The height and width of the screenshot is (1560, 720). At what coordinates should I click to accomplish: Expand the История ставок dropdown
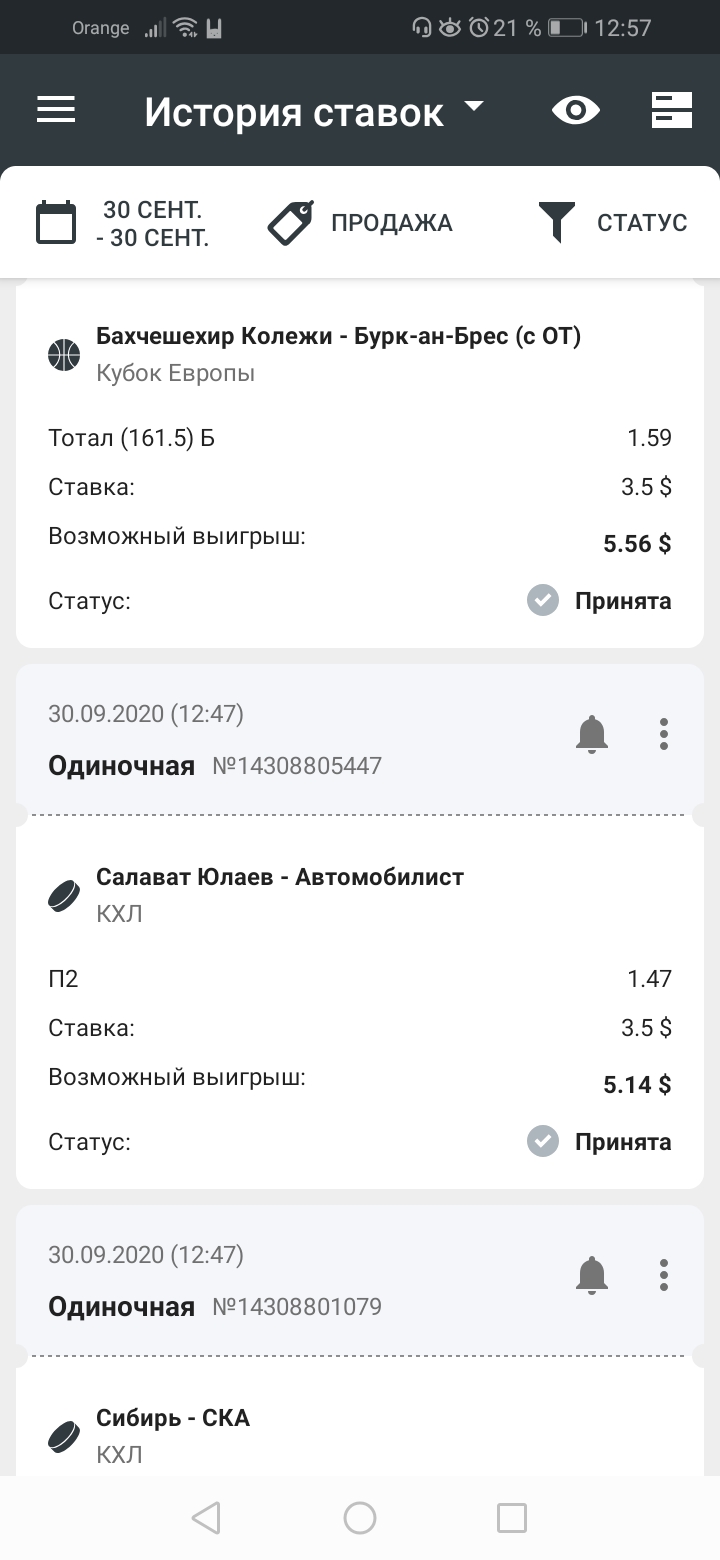click(314, 111)
